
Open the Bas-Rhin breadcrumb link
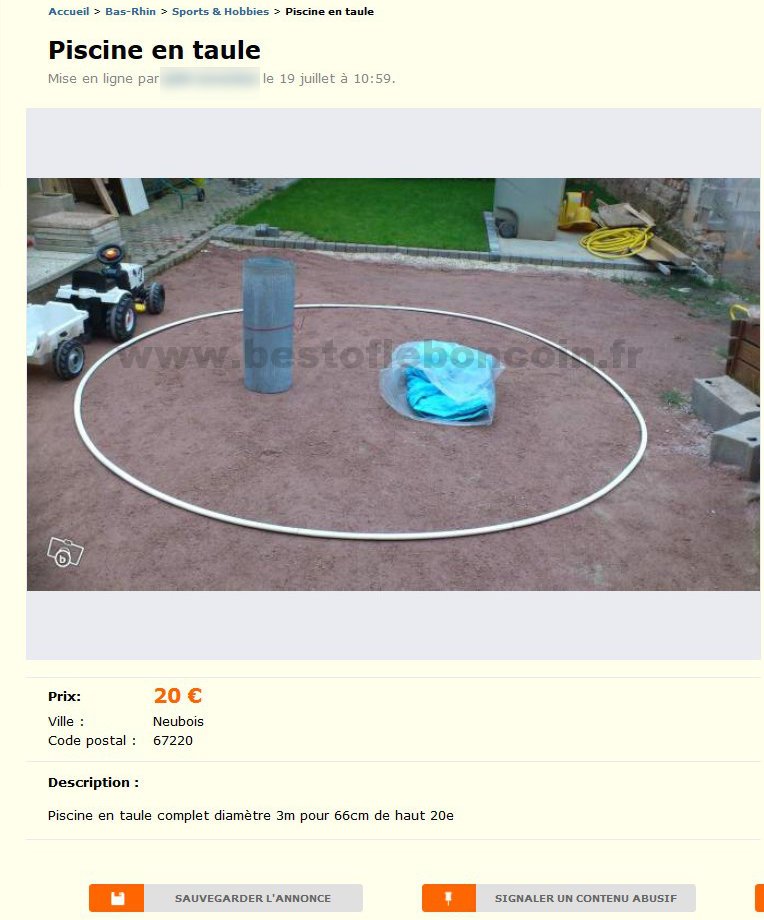[130, 12]
